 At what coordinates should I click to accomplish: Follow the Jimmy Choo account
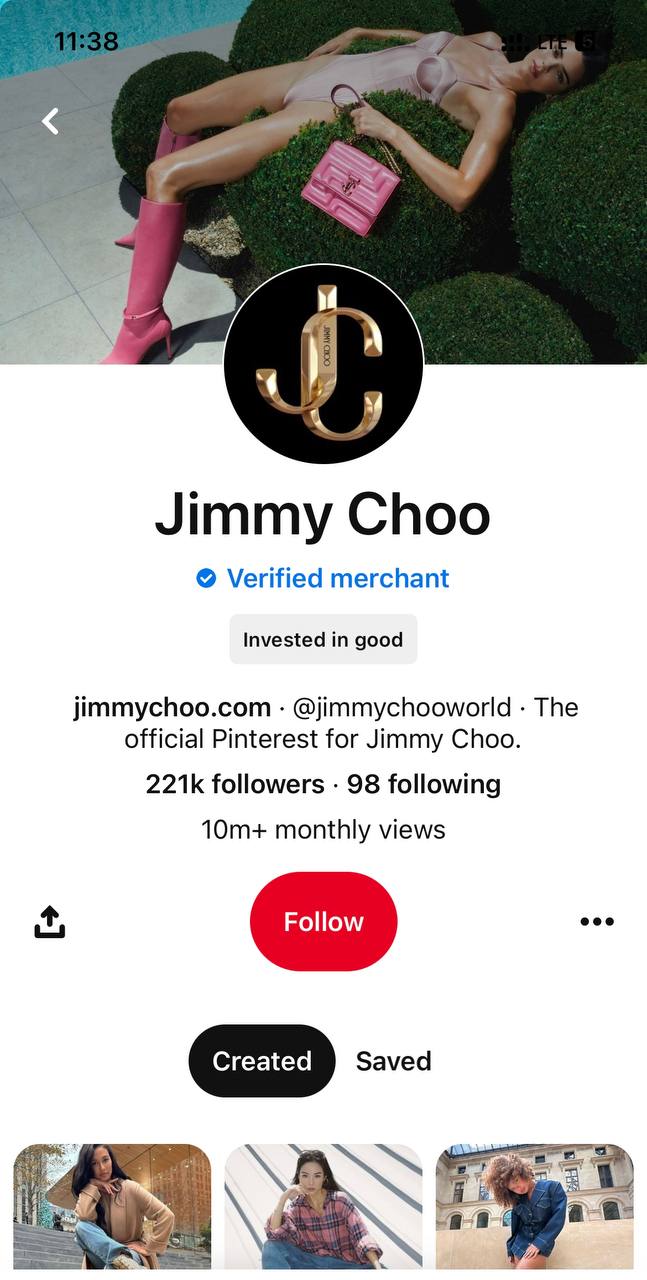323,921
